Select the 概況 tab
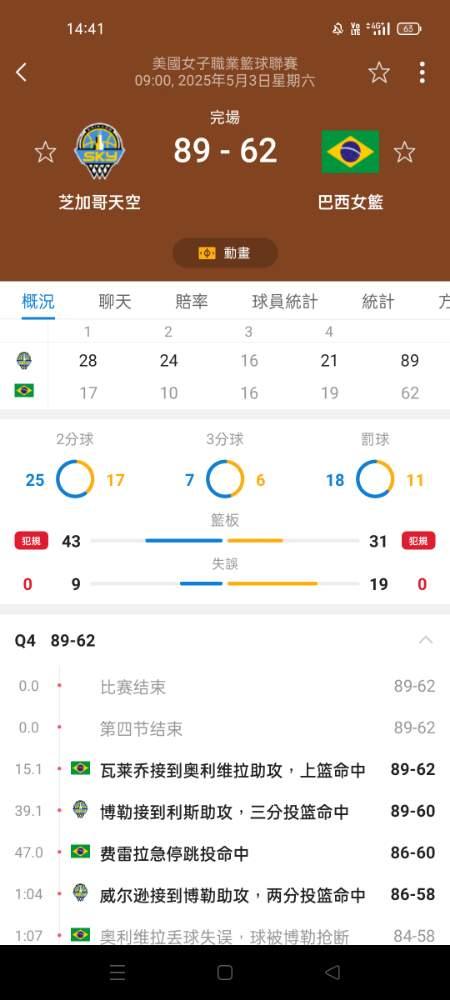Viewport: 450px width, 1000px height. coord(38,302)
